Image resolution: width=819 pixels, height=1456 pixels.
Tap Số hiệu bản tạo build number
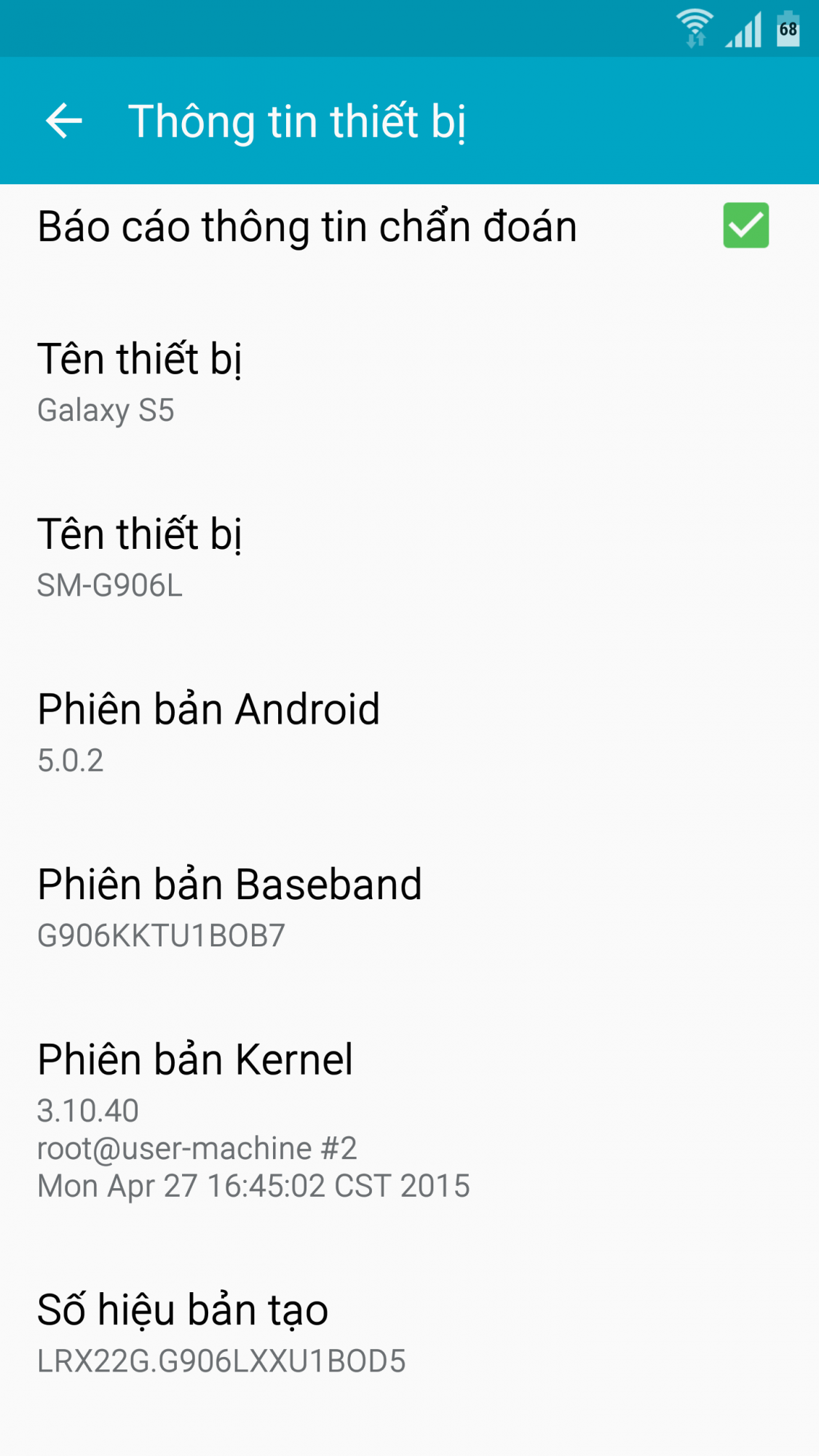[x=409, y=1333]
